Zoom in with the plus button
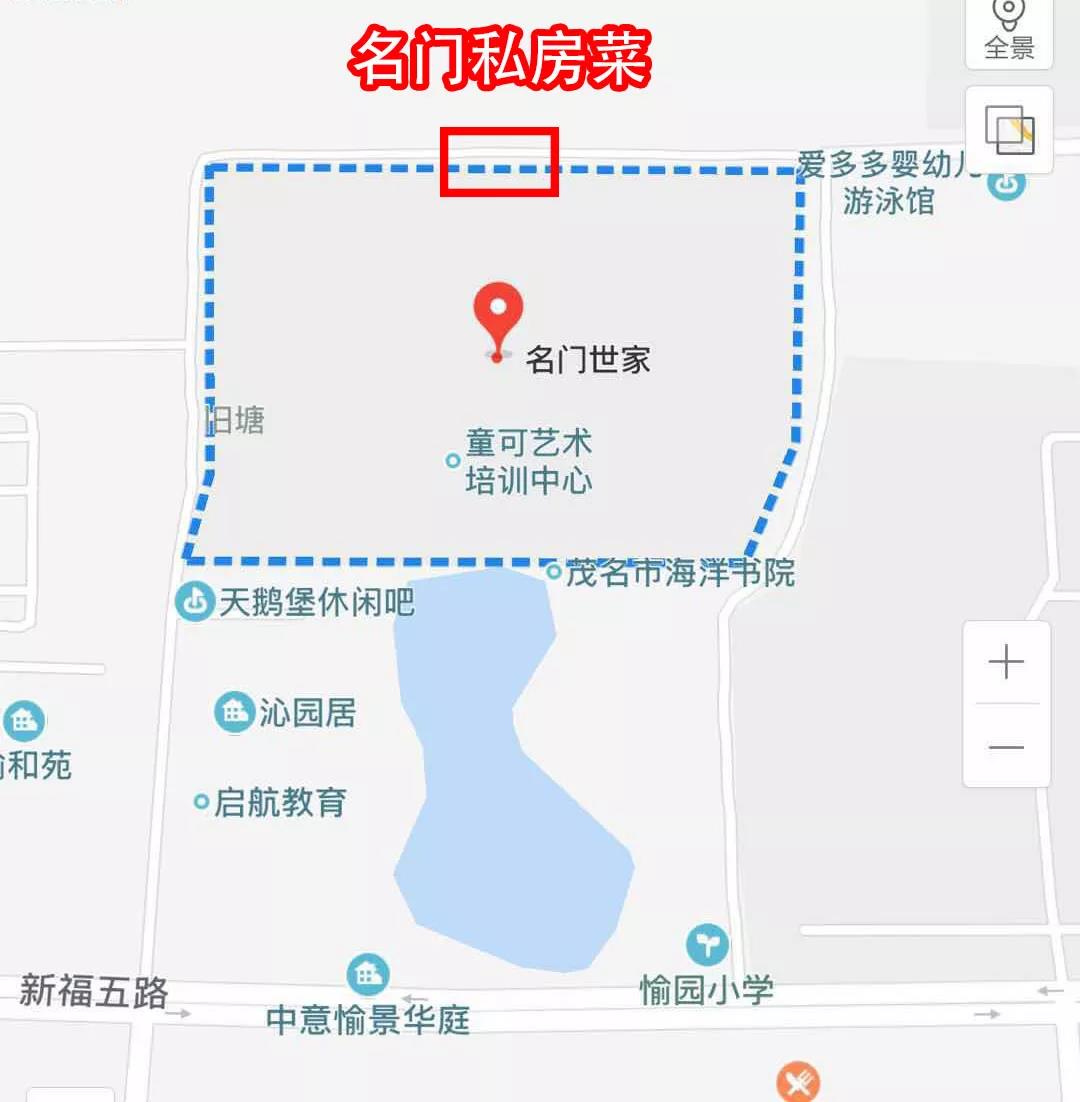Screen dimensions: 1080x1102 1006,663
